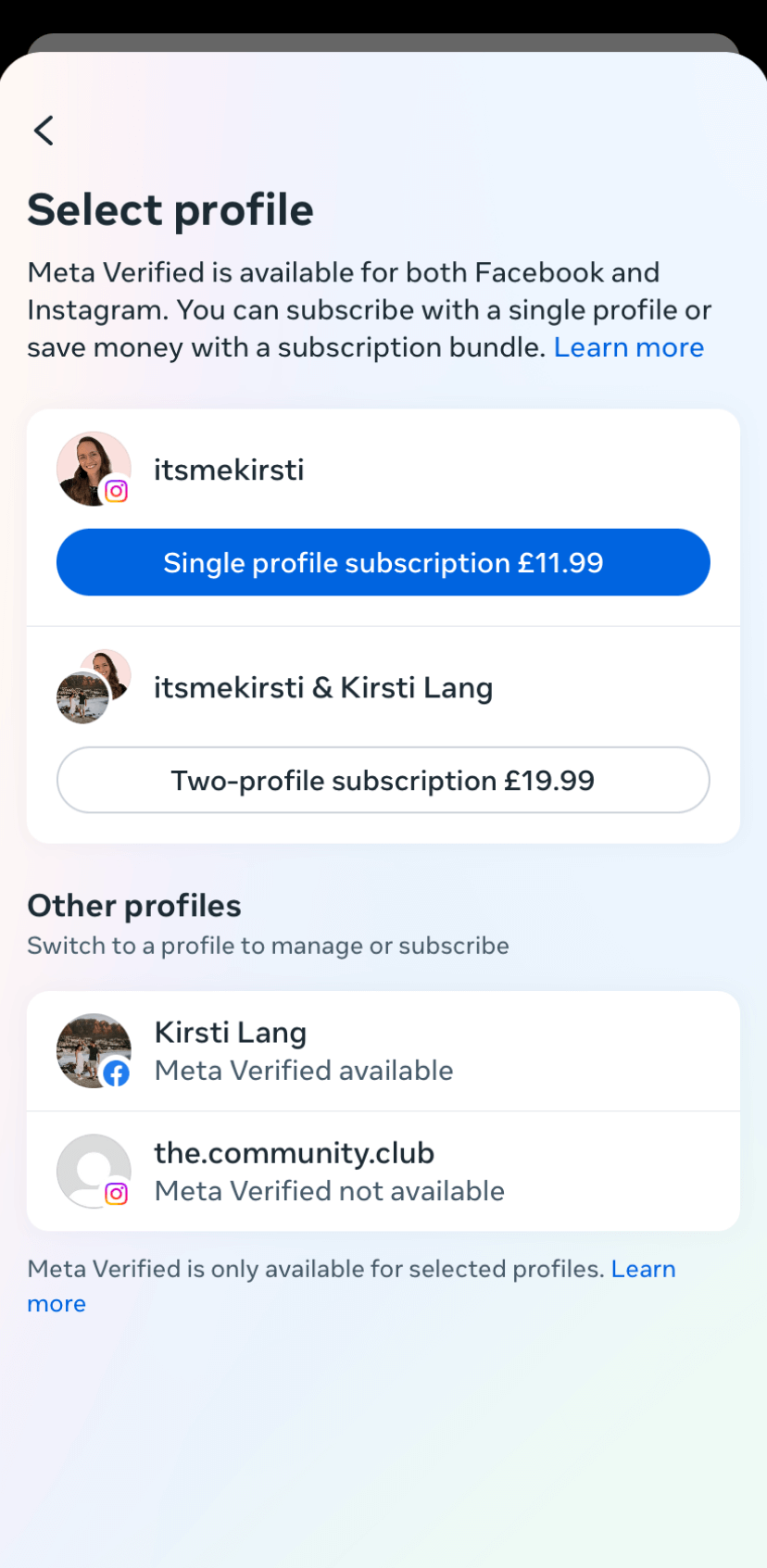767x1568 pixels.
Task: Switch to the.community.club profile
Action: [x=383, y=1172]
